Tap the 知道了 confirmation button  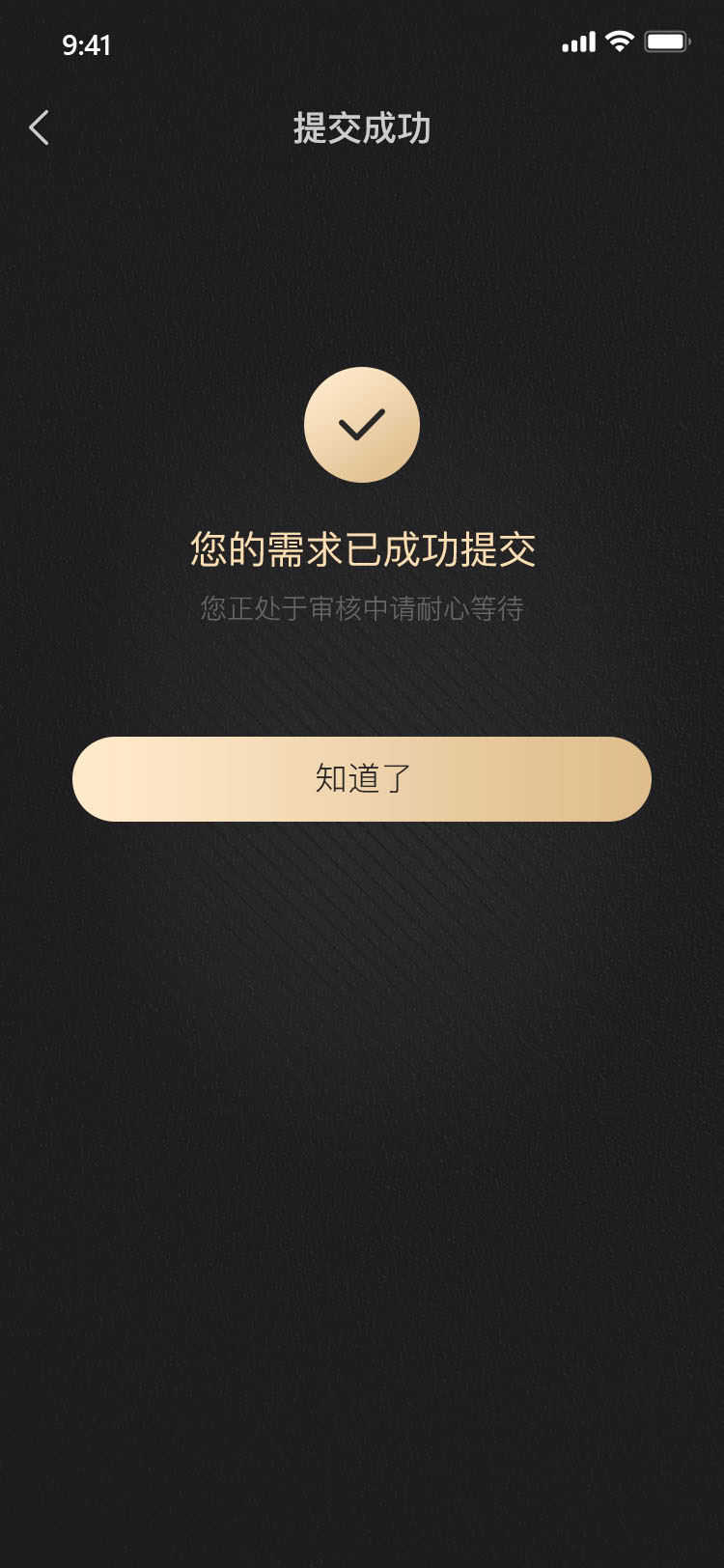tap(362, 779)
